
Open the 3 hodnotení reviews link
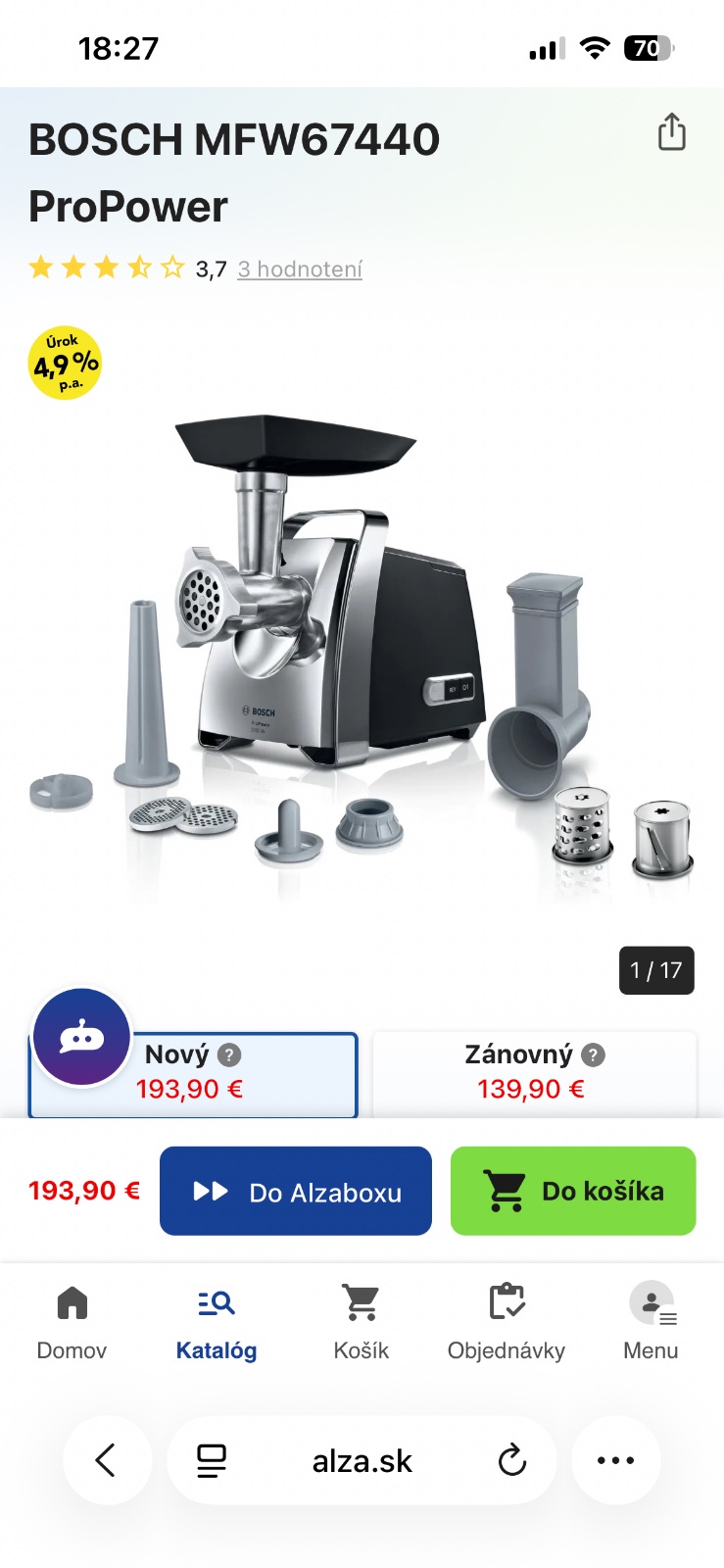[x=300, y=269]
